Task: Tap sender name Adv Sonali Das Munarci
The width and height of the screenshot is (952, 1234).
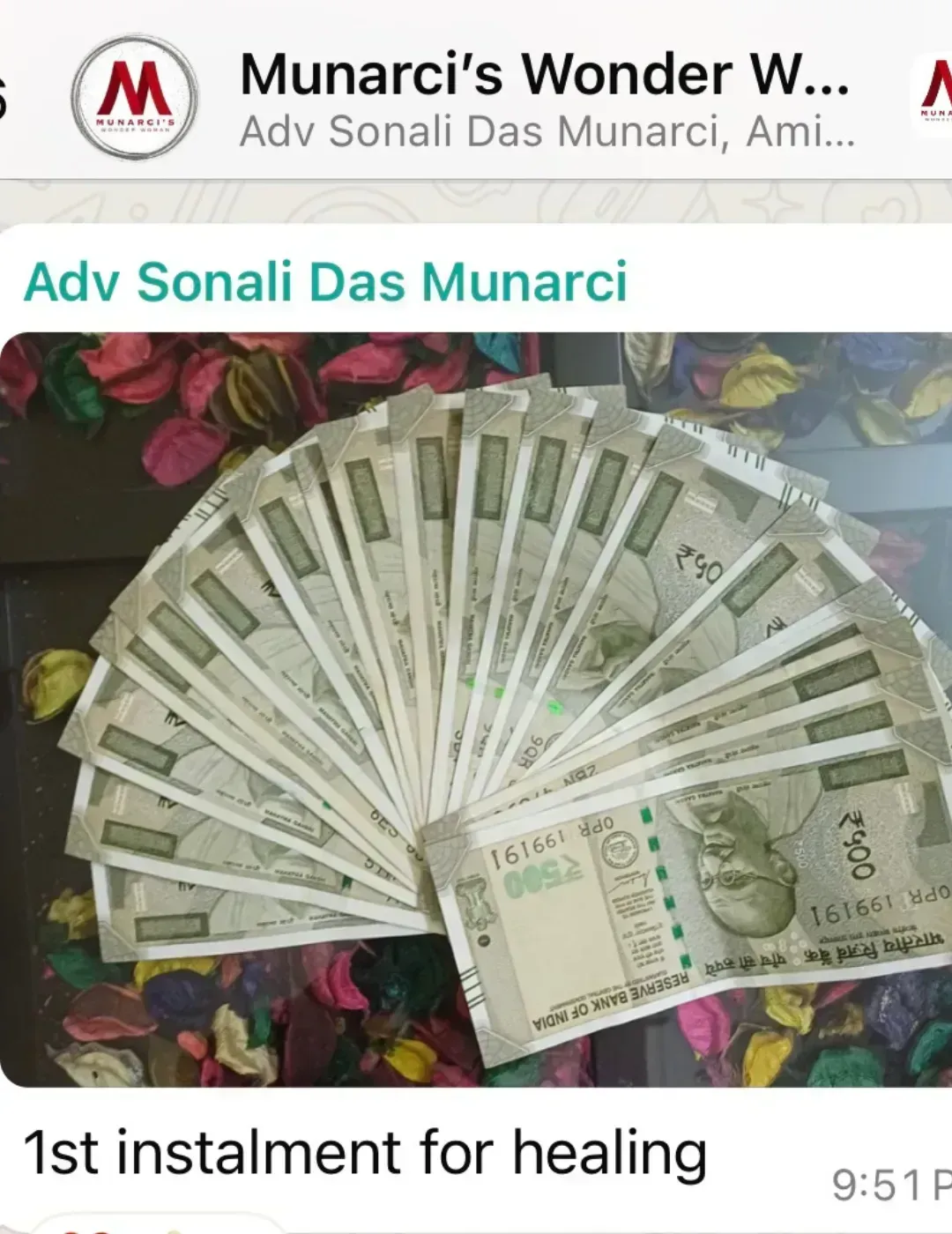Action: tap(325, 283)
